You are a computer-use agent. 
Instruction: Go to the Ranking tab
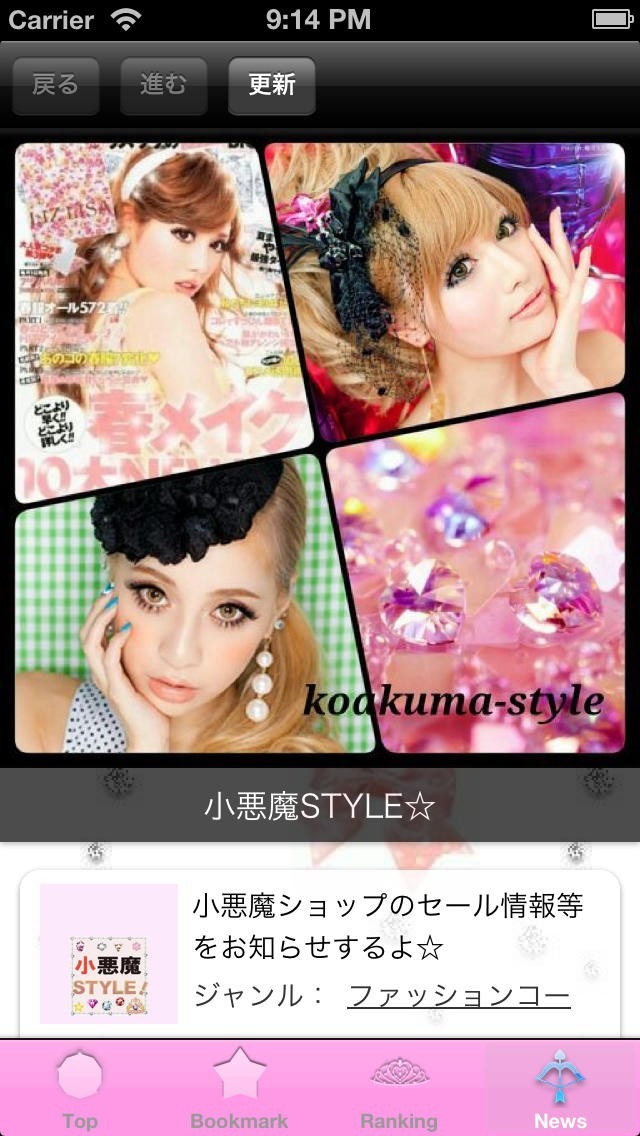point(400,1088)
